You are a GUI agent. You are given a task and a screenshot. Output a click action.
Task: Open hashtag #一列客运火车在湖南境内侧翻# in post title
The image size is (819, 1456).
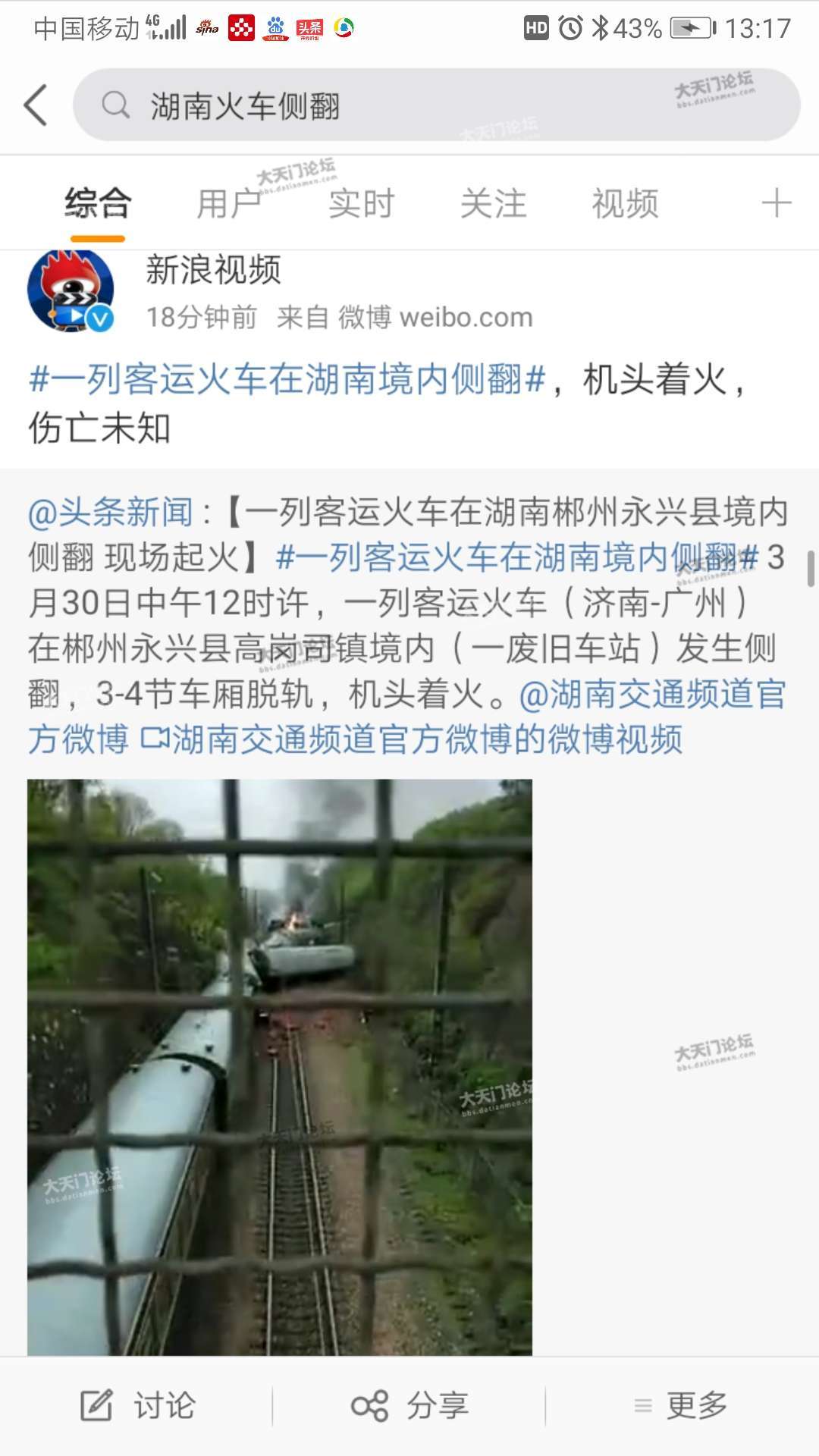click(287, 379)
